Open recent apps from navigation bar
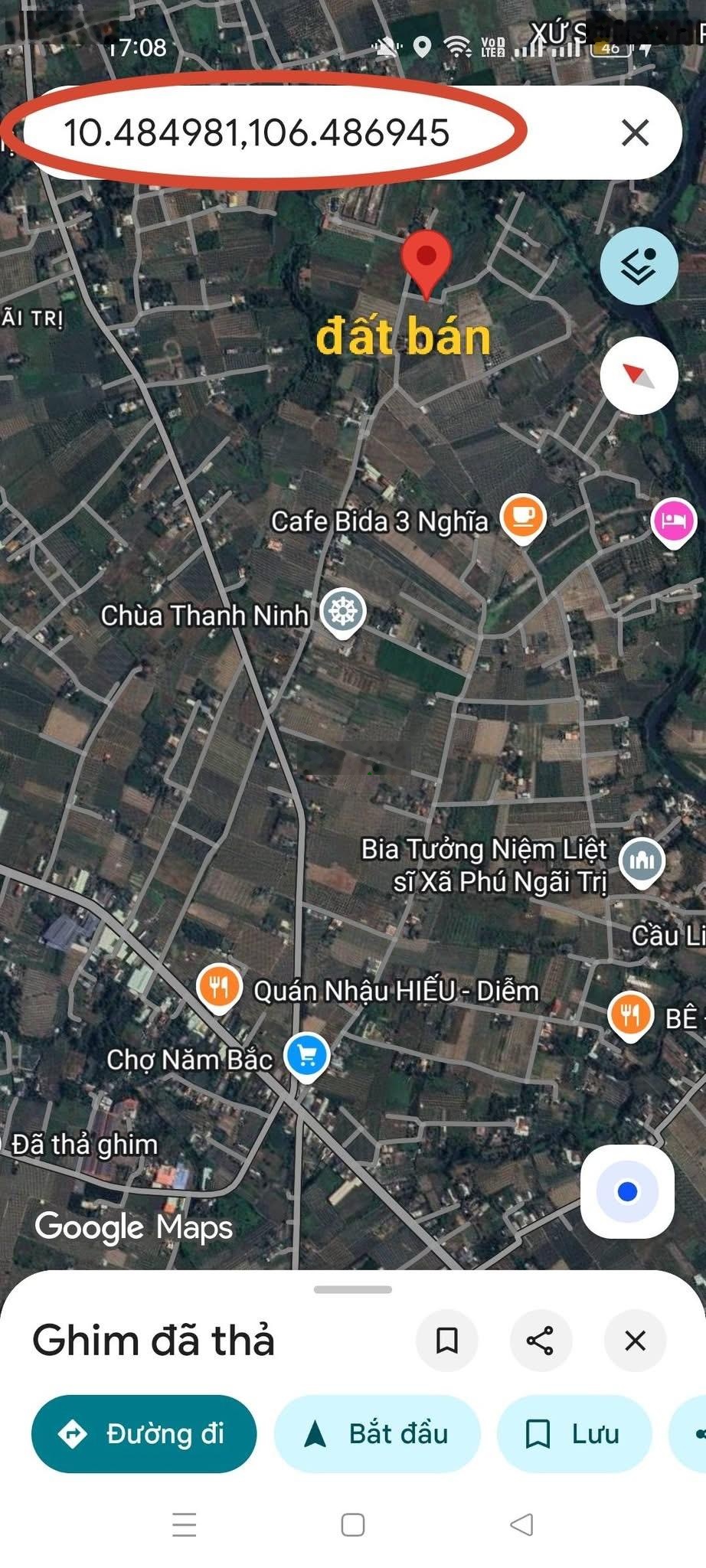This screenshot has height=1568, width=706. click(185, 1524)
